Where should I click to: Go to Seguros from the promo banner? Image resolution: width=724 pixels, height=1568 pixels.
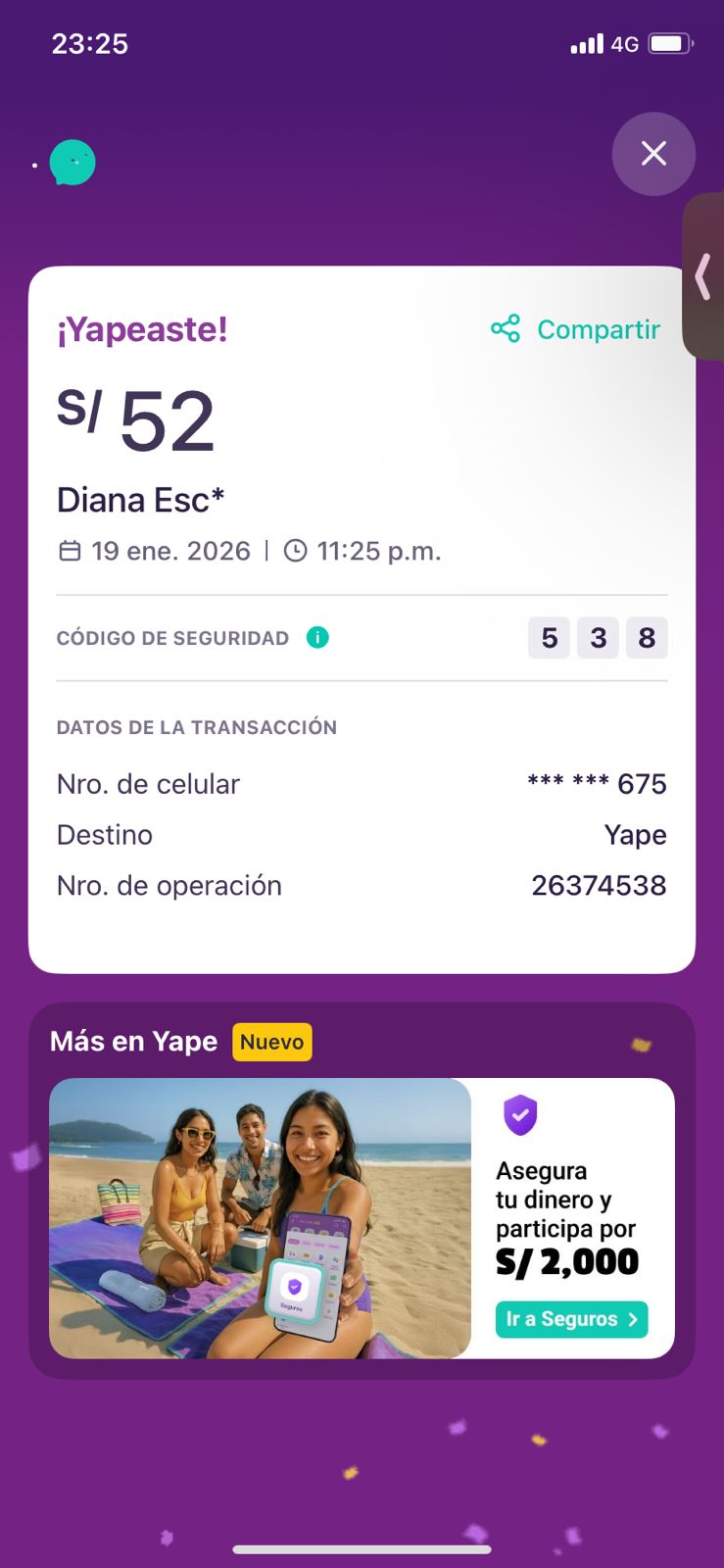(x=571, y=1319)
